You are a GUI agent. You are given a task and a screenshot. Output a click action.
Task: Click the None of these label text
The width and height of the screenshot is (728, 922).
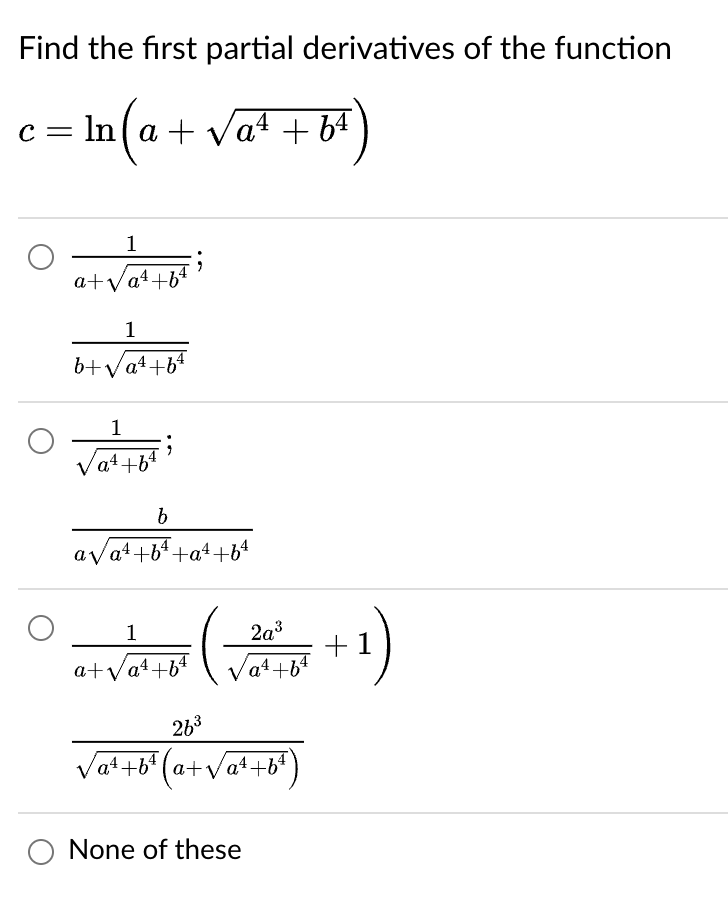(x=154, y=851)
